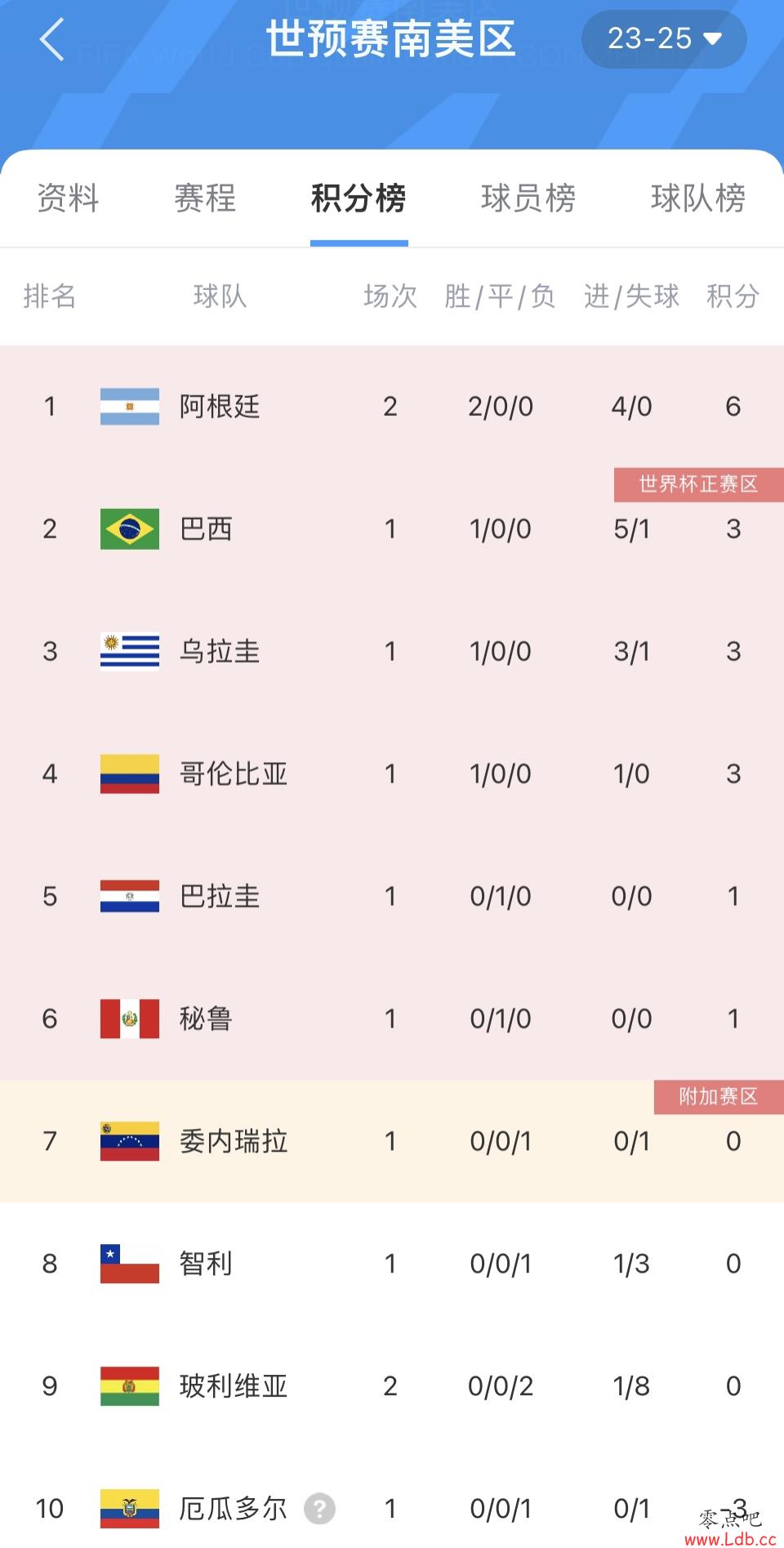Tap the question mark next to 厄瓜多尔
The image size is (784, 1548).
click(319, 1509)
